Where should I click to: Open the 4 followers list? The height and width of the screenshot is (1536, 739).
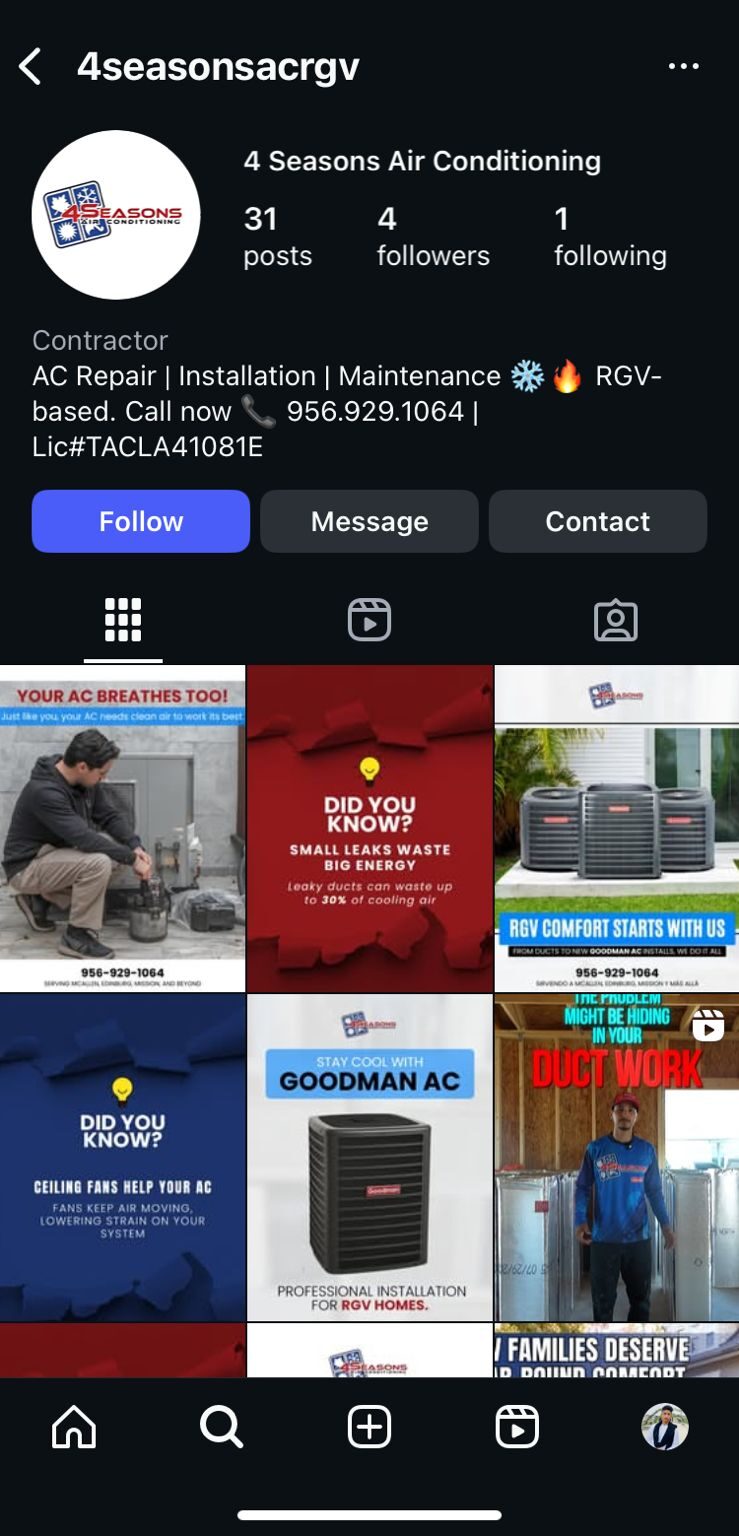pos(432,236)
